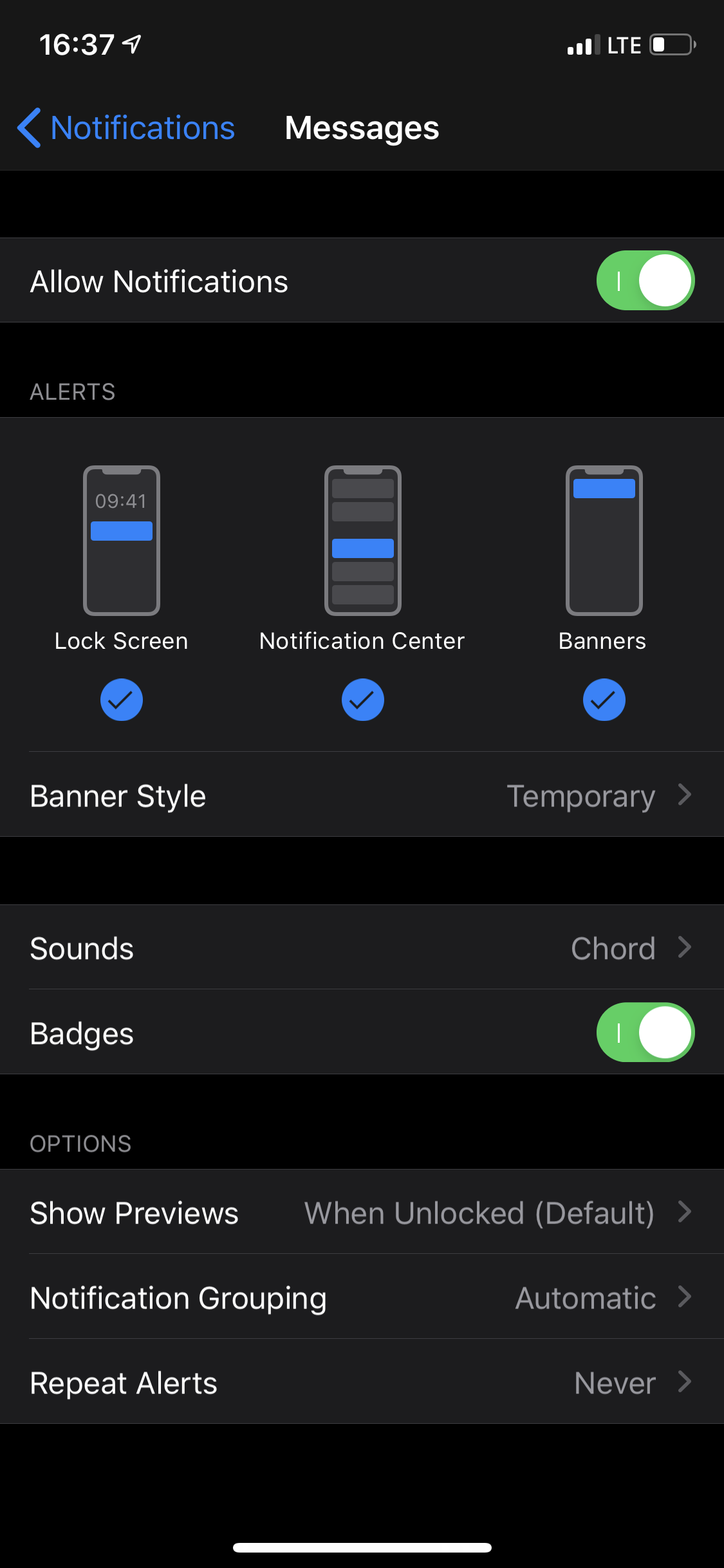
Task: Uncheck Banners alerts
Action: point(604,700)
